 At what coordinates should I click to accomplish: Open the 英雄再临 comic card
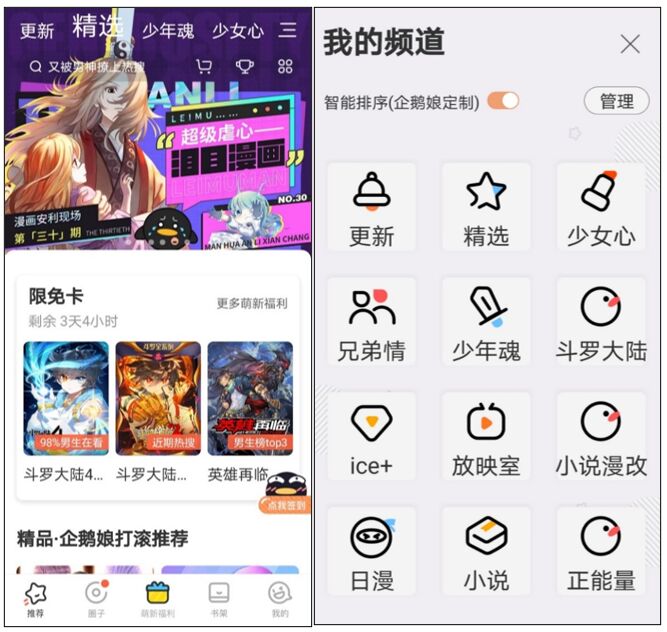coord(250,410)
